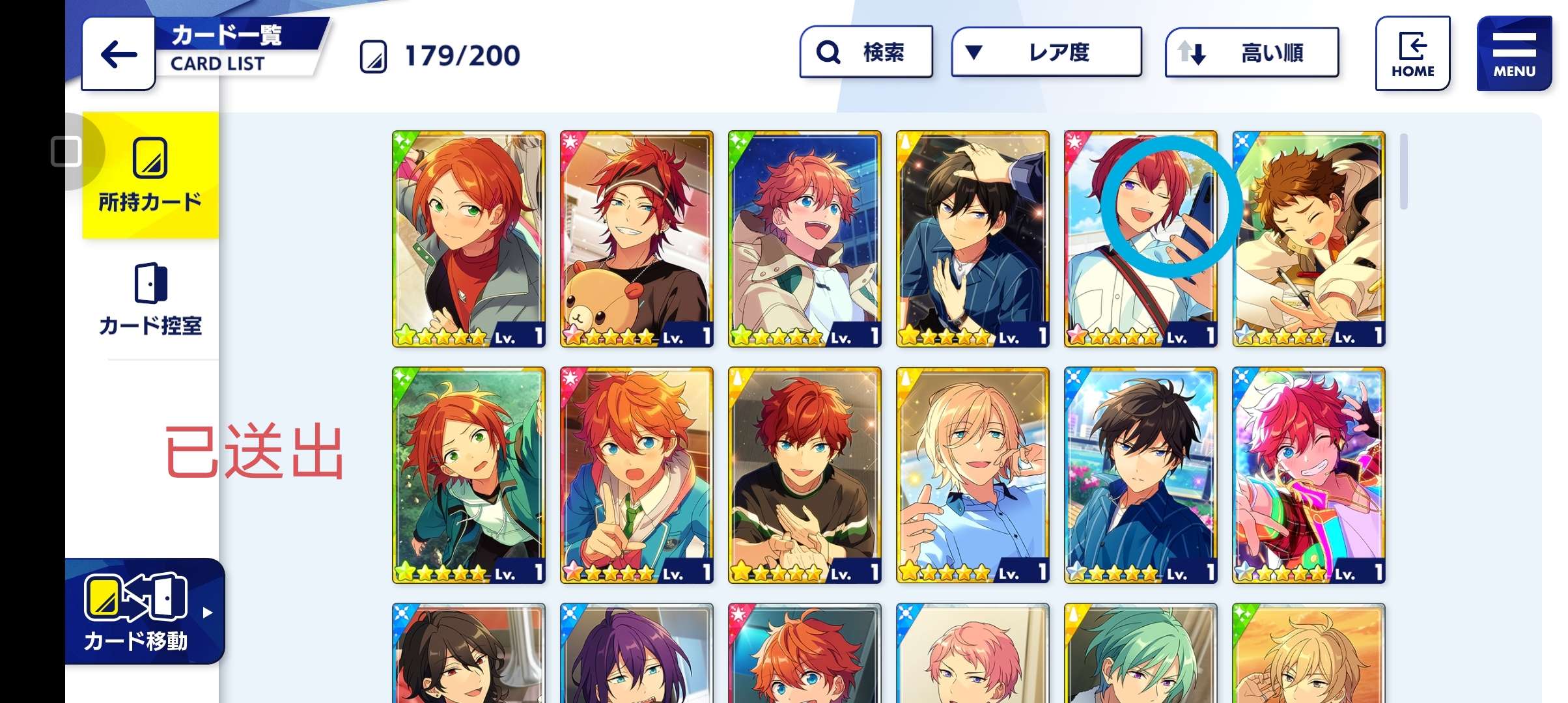Screen dimensions: 1568x703
Task: Open the card with the teddy bear
Action: [x=636, y=239]
